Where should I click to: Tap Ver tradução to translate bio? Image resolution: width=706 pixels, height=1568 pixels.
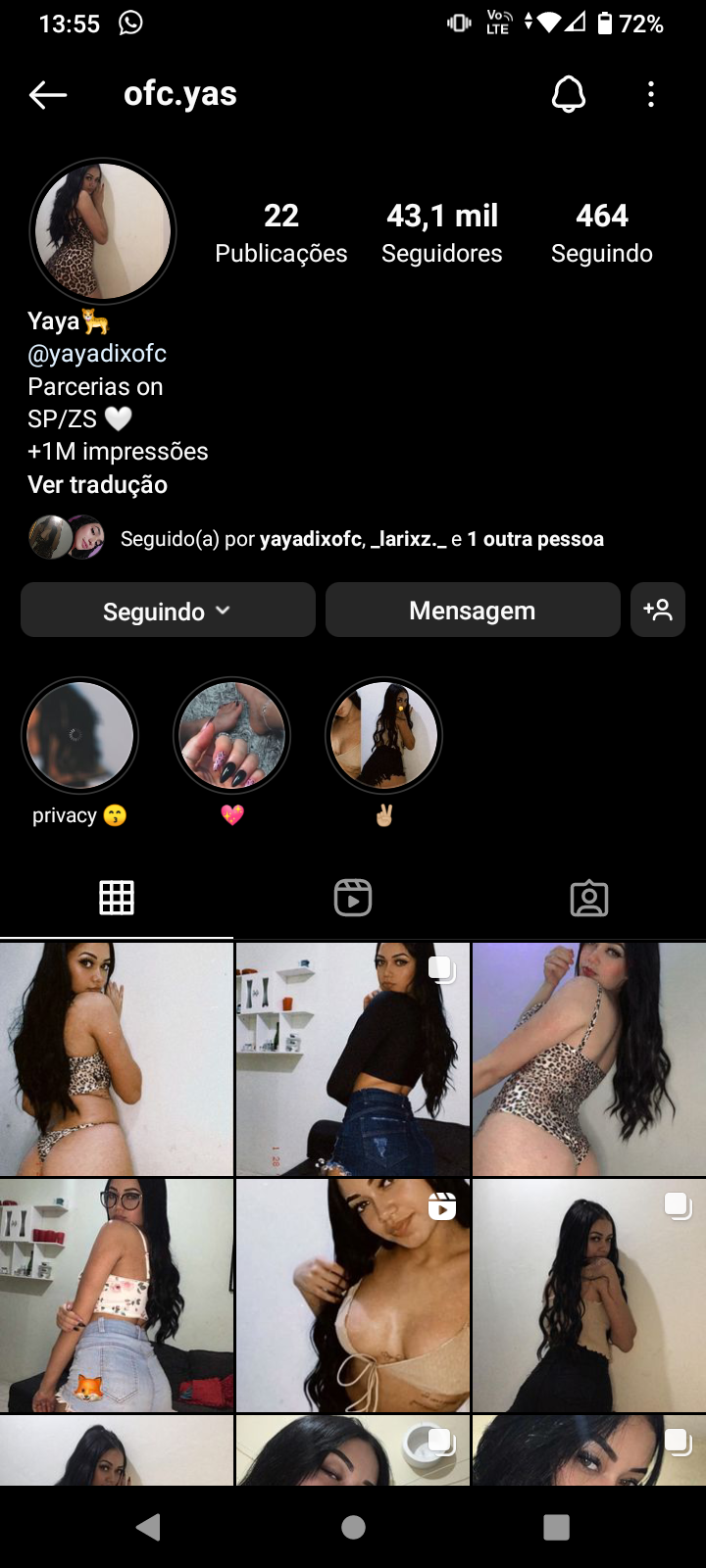pyautogui.click(x=98, y=485)
